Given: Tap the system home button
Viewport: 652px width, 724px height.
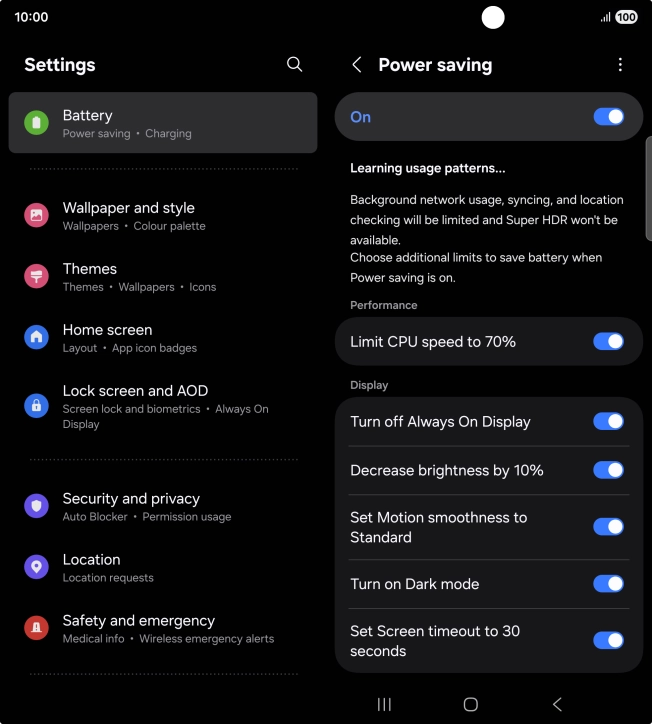Looking at the screenshot, I should pos(471,704).
